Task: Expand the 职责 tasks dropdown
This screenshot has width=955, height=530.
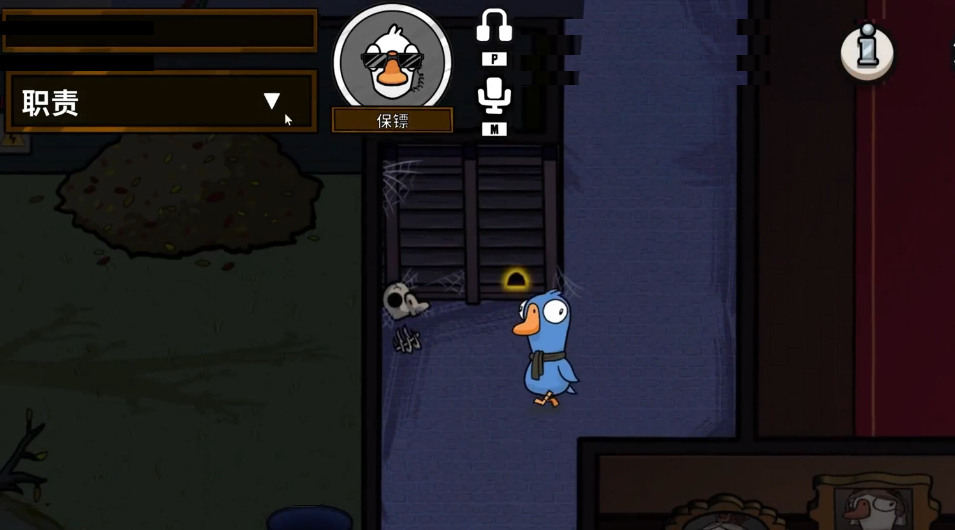Action: [271, 101]
